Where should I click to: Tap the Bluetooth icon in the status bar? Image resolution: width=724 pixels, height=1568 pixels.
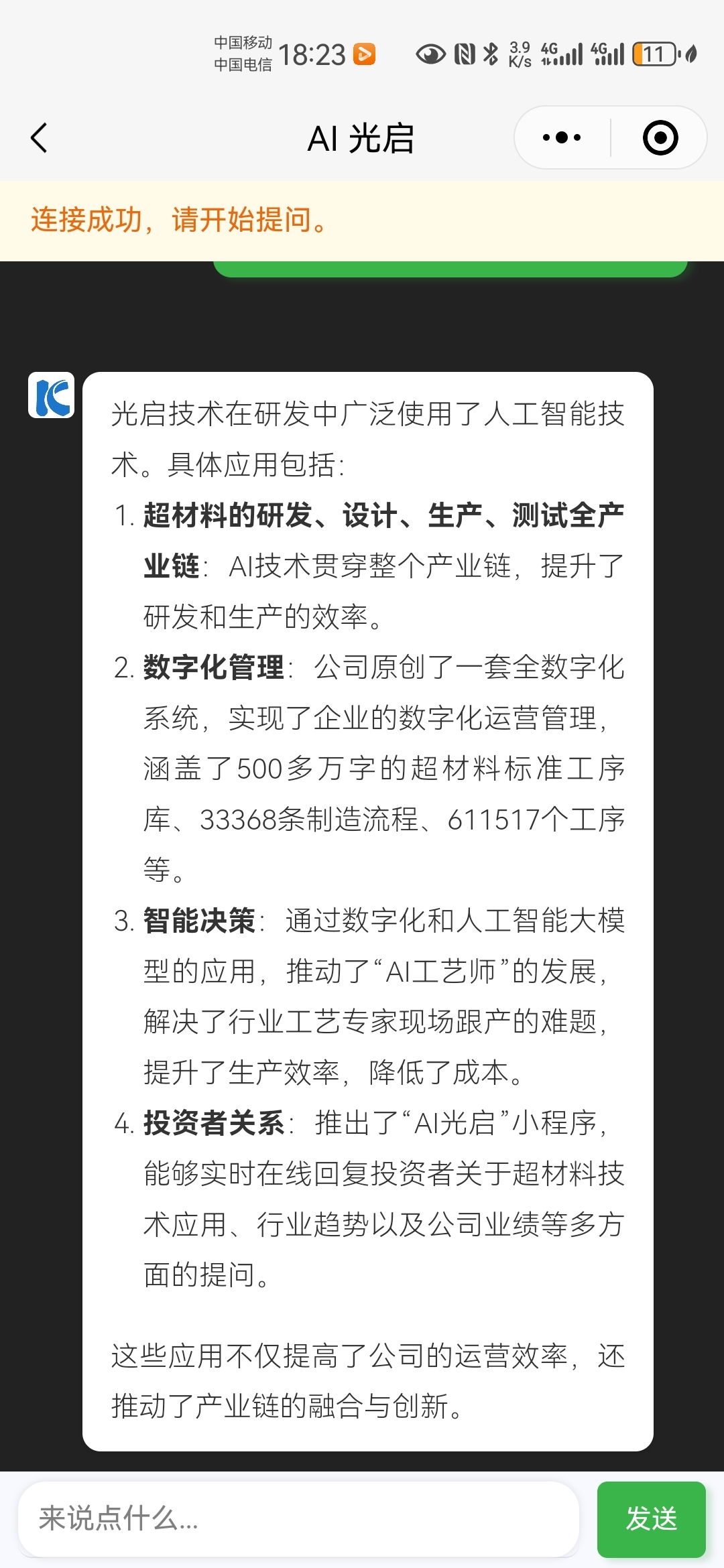click(489, 52)
